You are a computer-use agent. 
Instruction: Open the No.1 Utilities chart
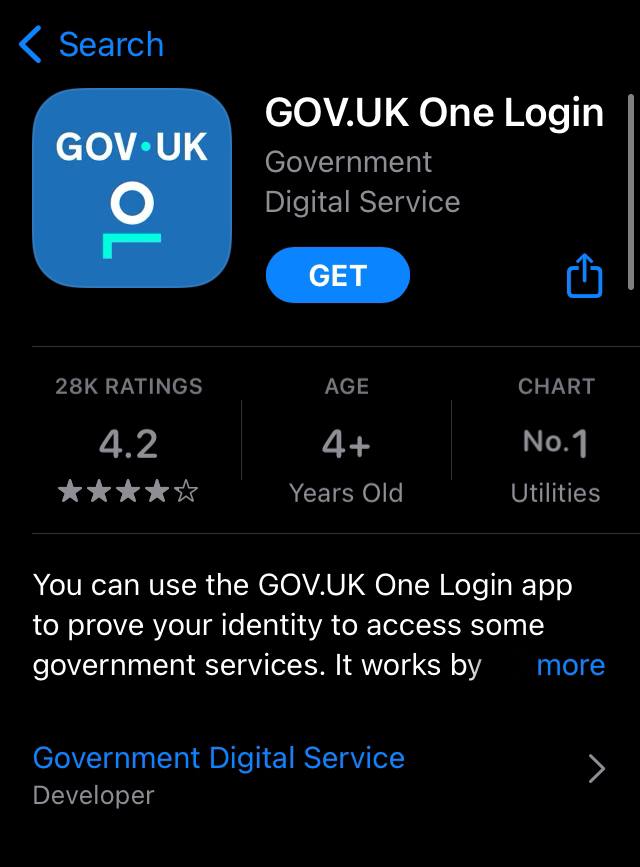555,440
